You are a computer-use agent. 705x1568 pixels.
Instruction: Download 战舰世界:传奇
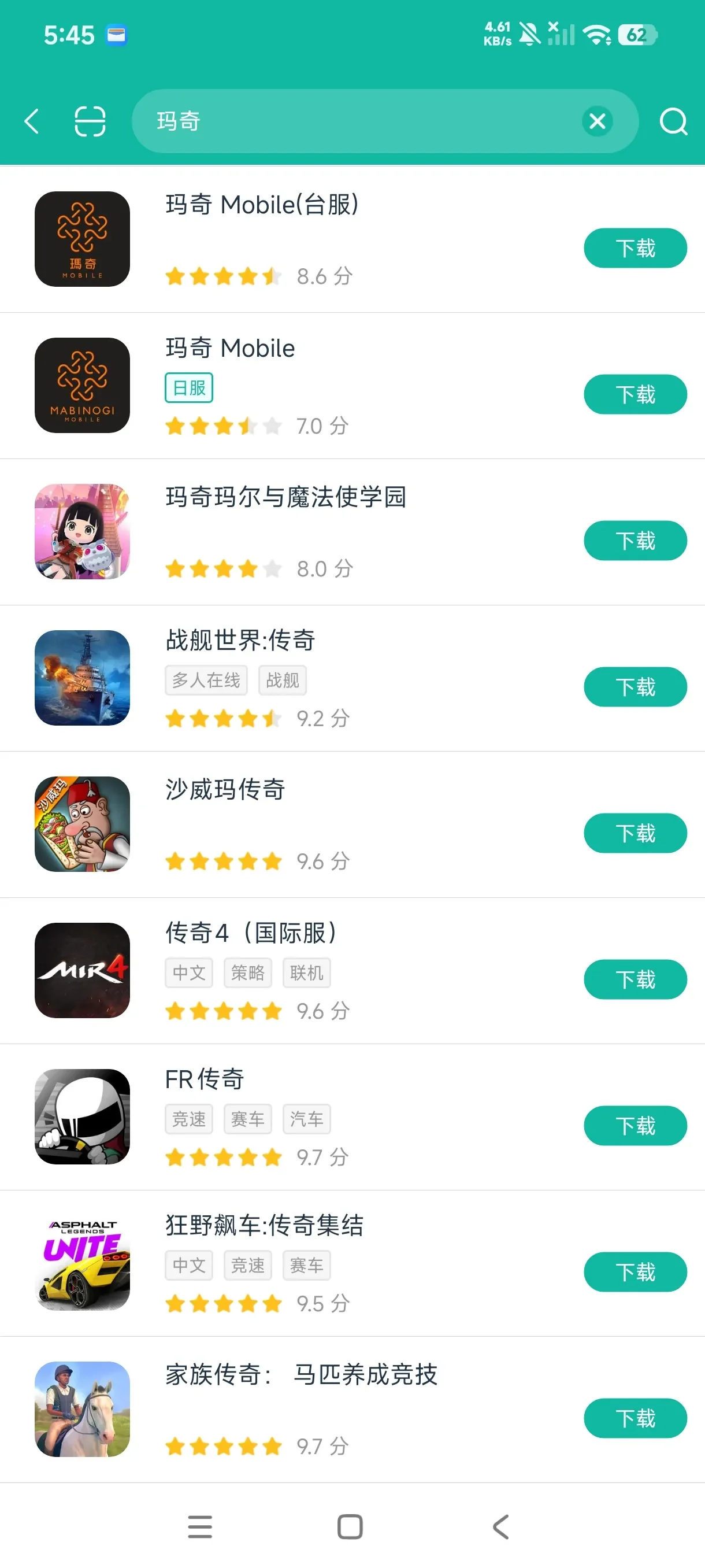click(635, 687)
